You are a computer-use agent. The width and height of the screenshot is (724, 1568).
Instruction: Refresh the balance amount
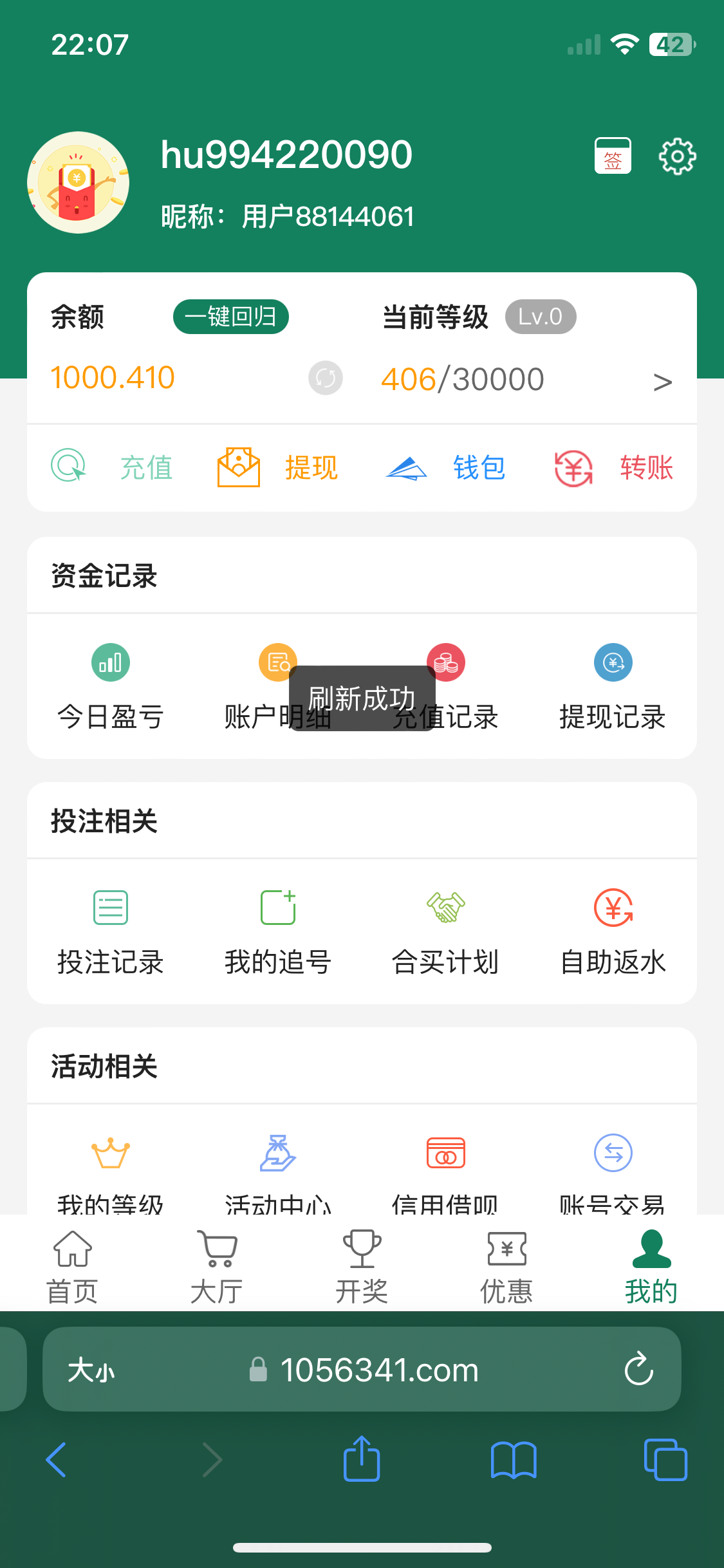tap(325, 378)
